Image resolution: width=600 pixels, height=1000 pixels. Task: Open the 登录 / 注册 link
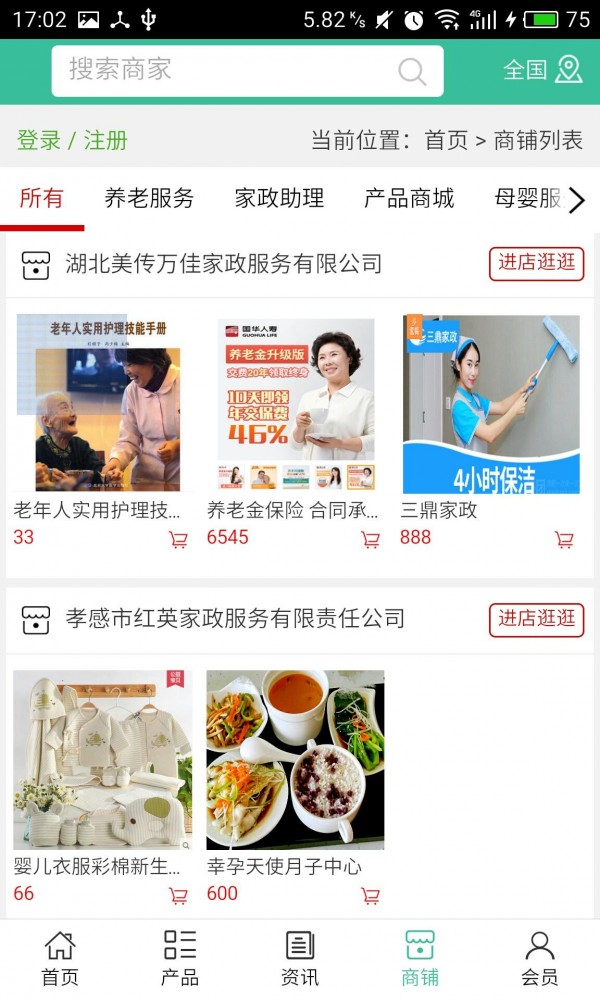point(72,140)
